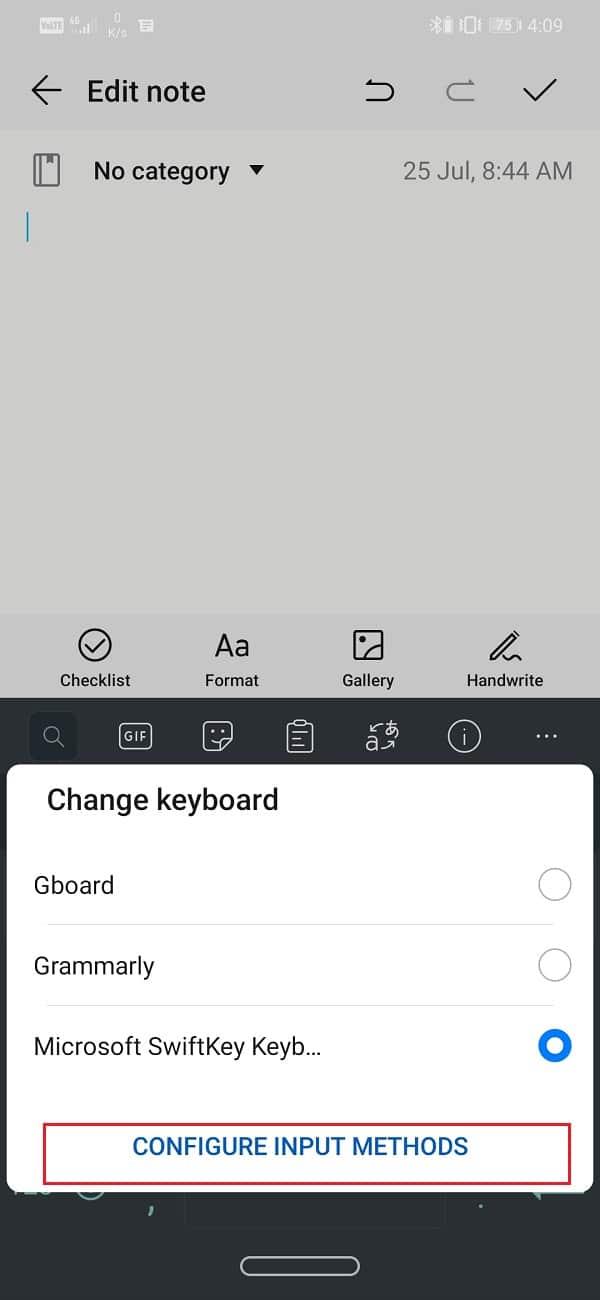The height and width of the screenshot is (1300, 600).
Task: Open the keyboard clipboard
Action: 299,737
